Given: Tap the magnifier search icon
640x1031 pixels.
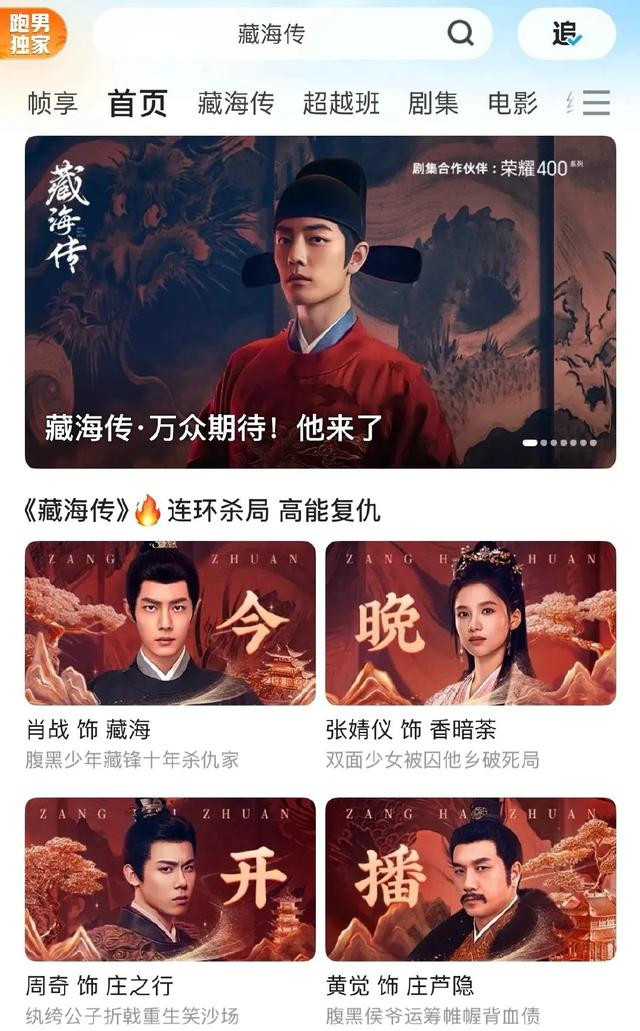Looking at the screenshot, I should pos(460,34).
